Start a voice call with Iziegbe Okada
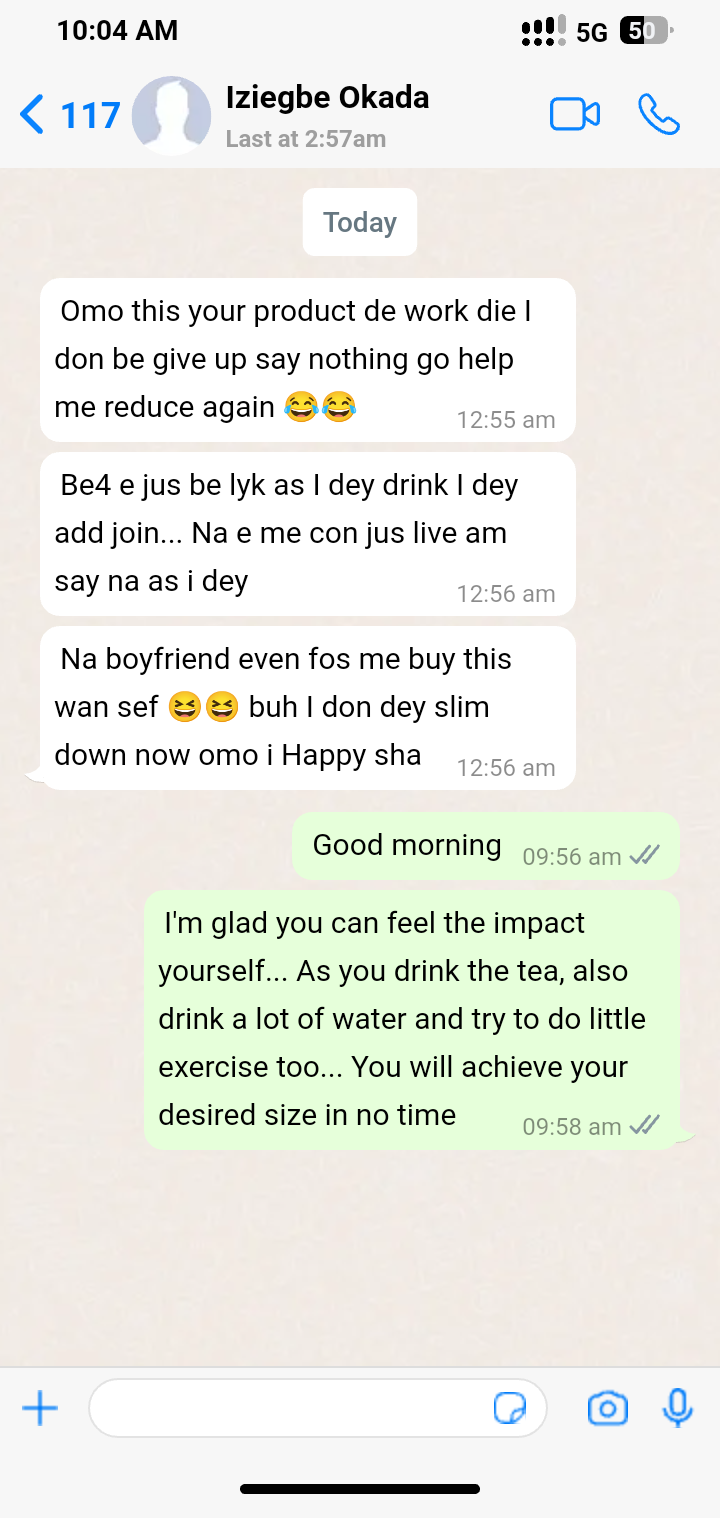This screenshot has width=720, height=1518. click(659, 115)
